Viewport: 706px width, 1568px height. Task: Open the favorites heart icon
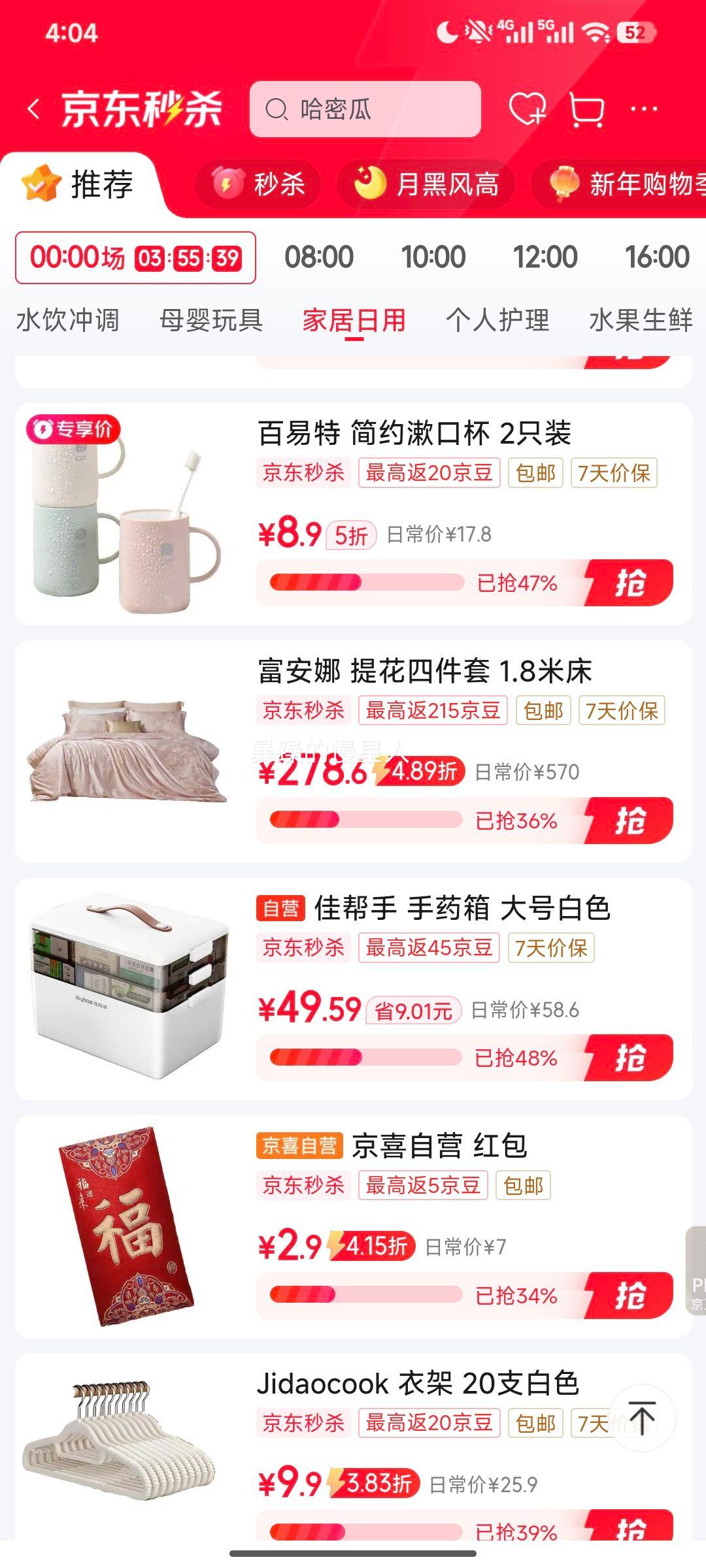[x=528, y=110]
